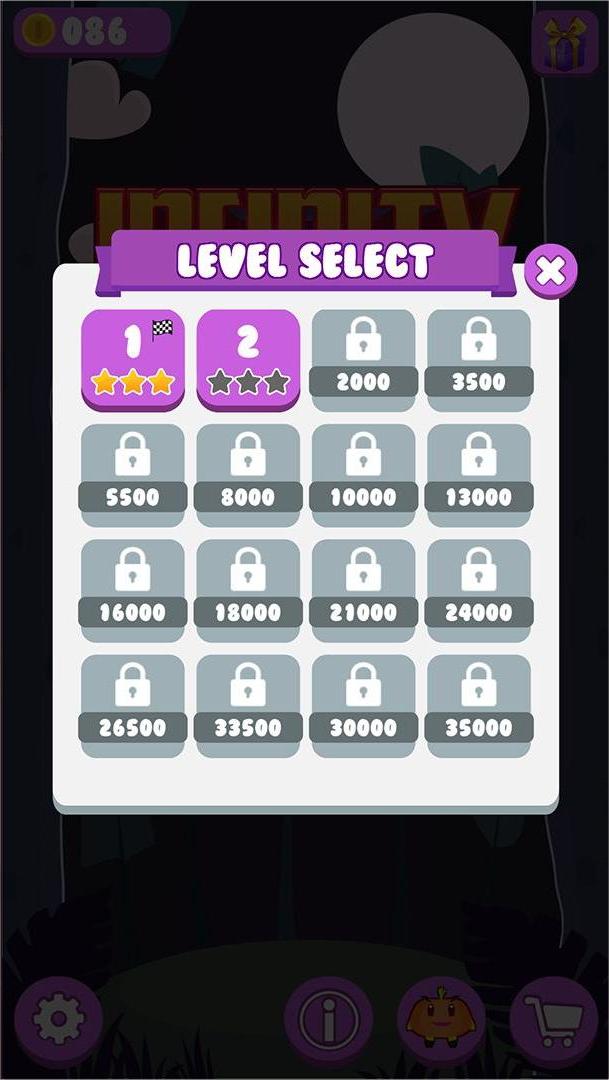Unlock the 33500 level tile
This screenshot has width=609, height=1080.
[248, 705]
